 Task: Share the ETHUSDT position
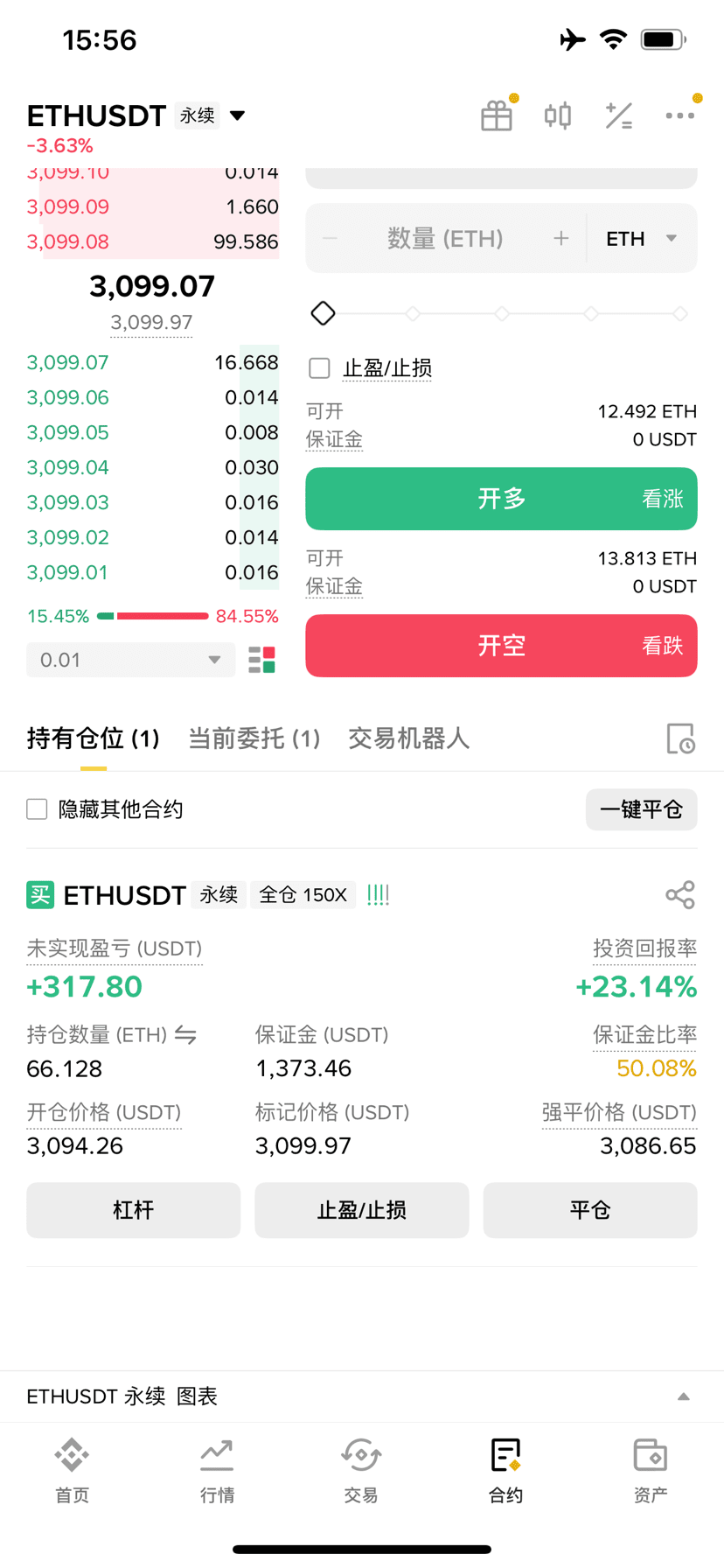click(680, 895)
